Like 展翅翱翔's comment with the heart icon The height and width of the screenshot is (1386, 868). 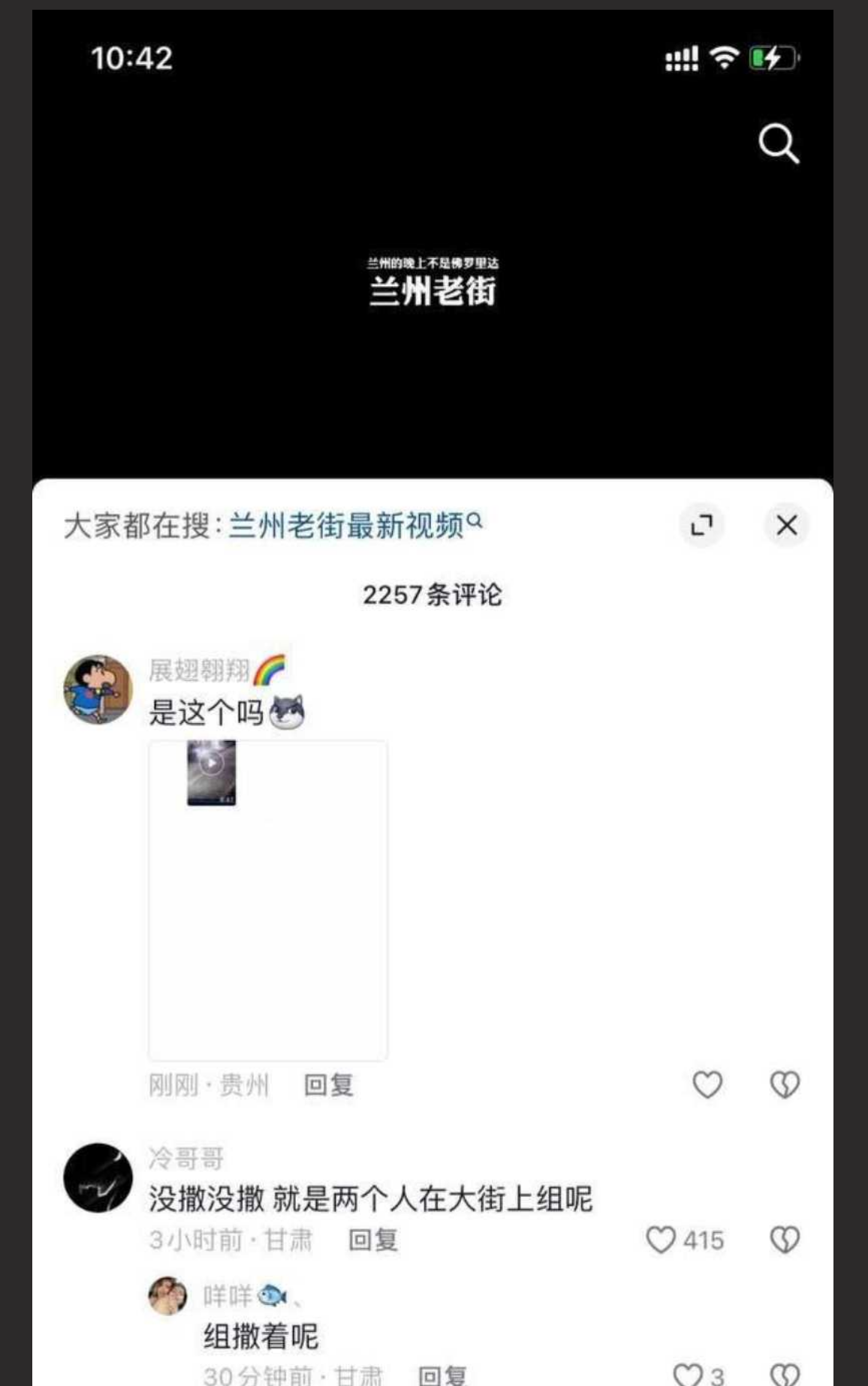707,1083
